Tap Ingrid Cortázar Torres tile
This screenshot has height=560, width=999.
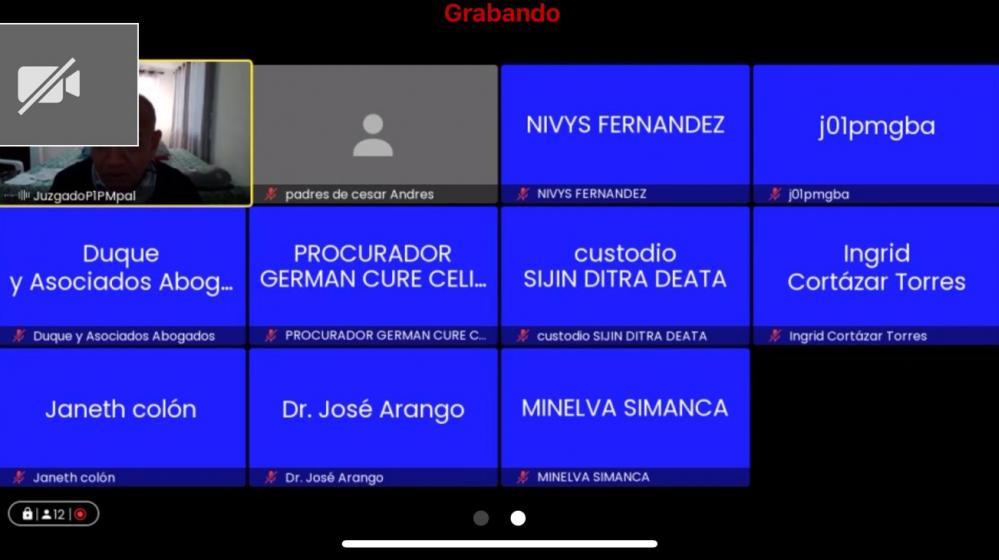click(x=876, y=275)
